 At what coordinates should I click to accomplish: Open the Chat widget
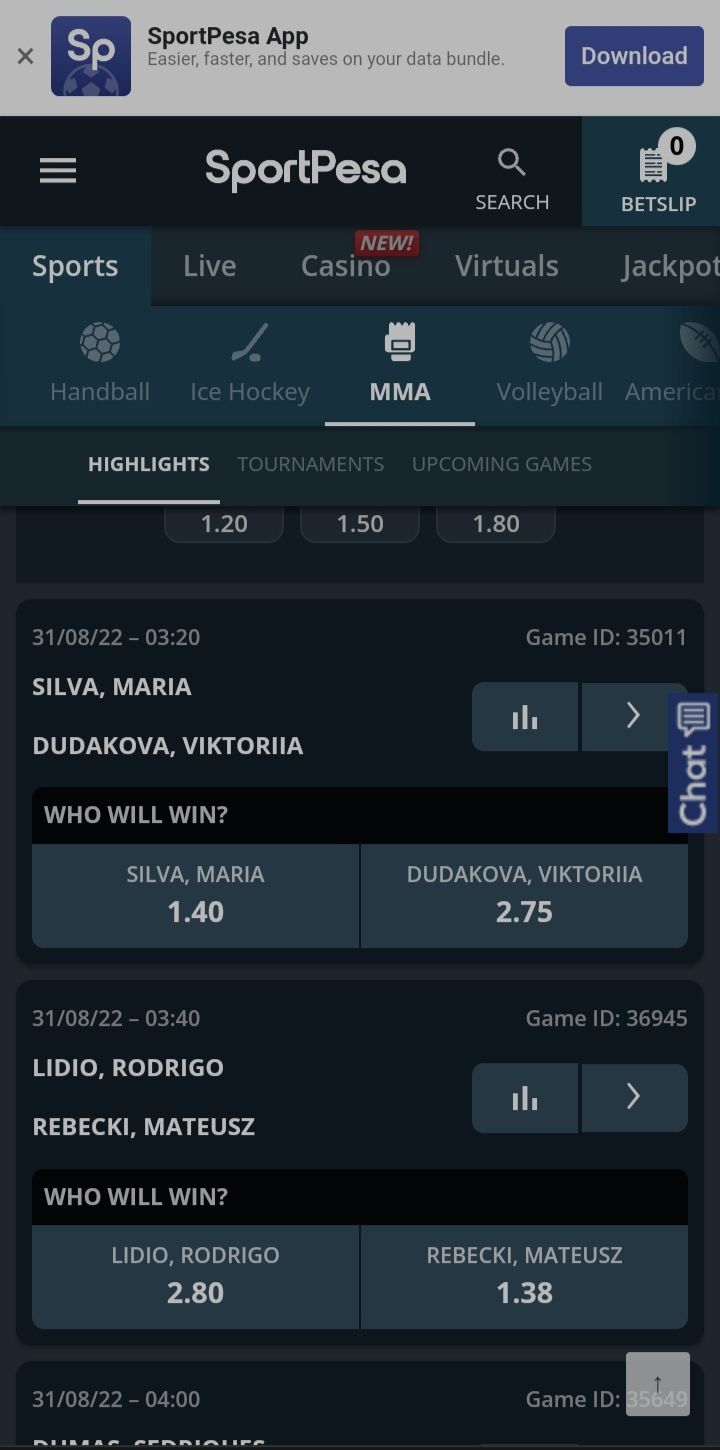[x=694, y=763]
